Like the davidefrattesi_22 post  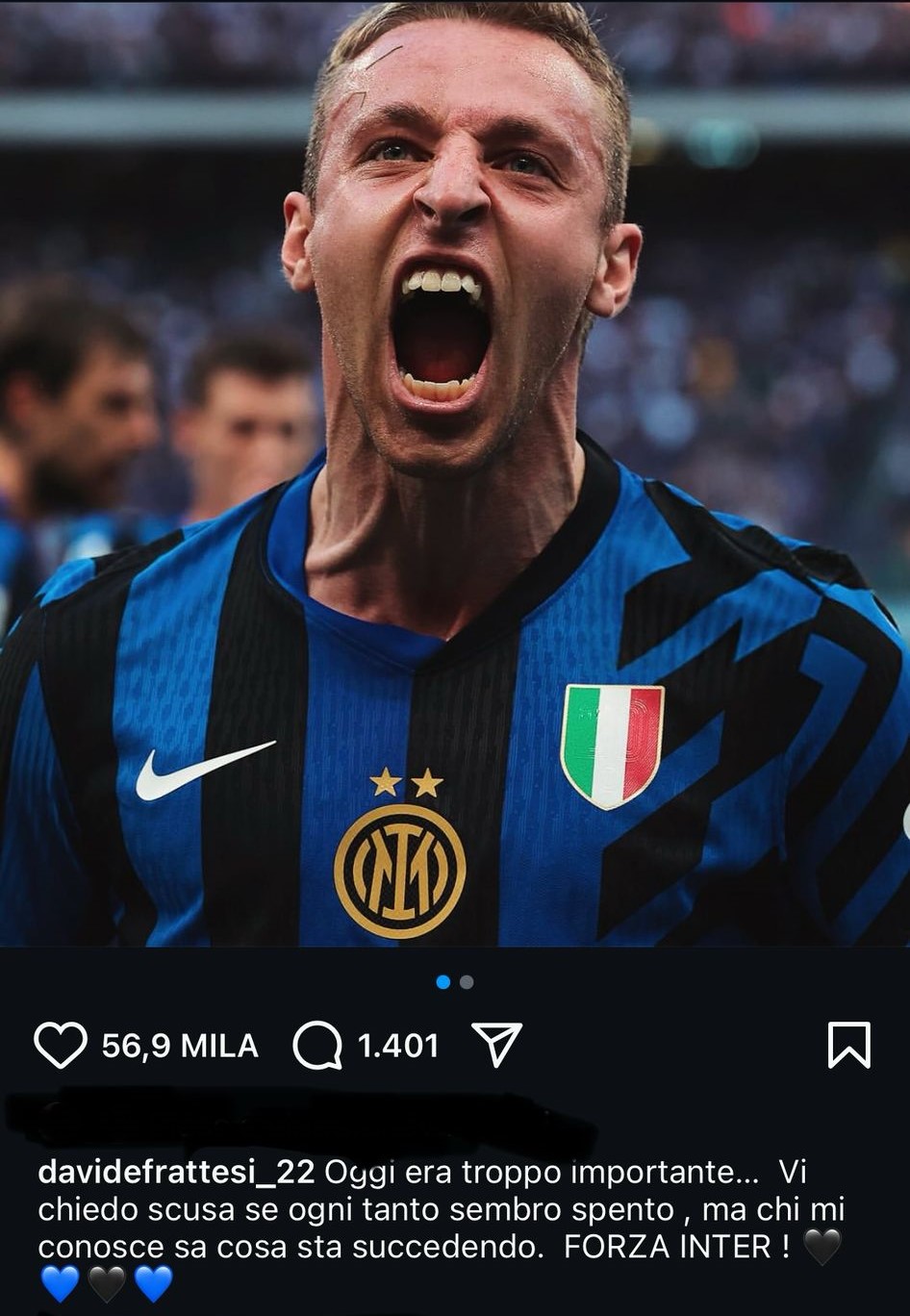pos(60,1045)
